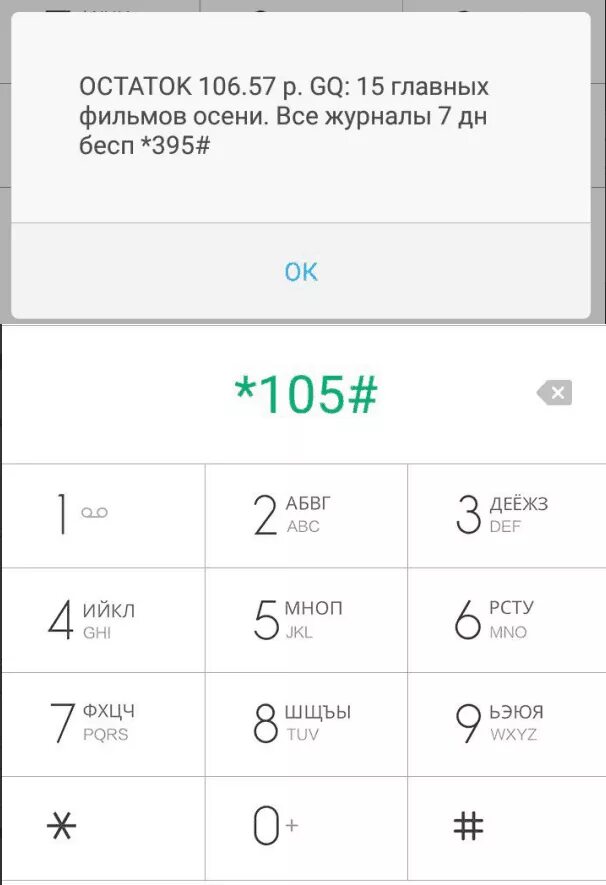
Task: Add digit 7 to the number
Action: click(x=102, y=722)
